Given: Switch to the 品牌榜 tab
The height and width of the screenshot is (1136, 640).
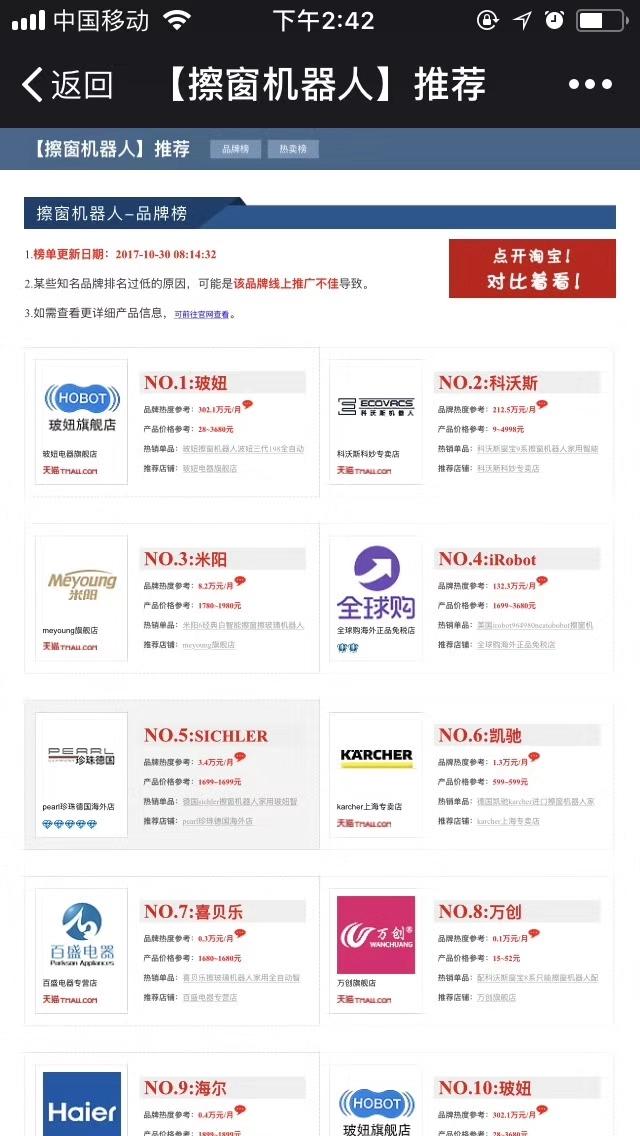Looking at the screenshot, I should pyautogui.click(x=236, y=149).
